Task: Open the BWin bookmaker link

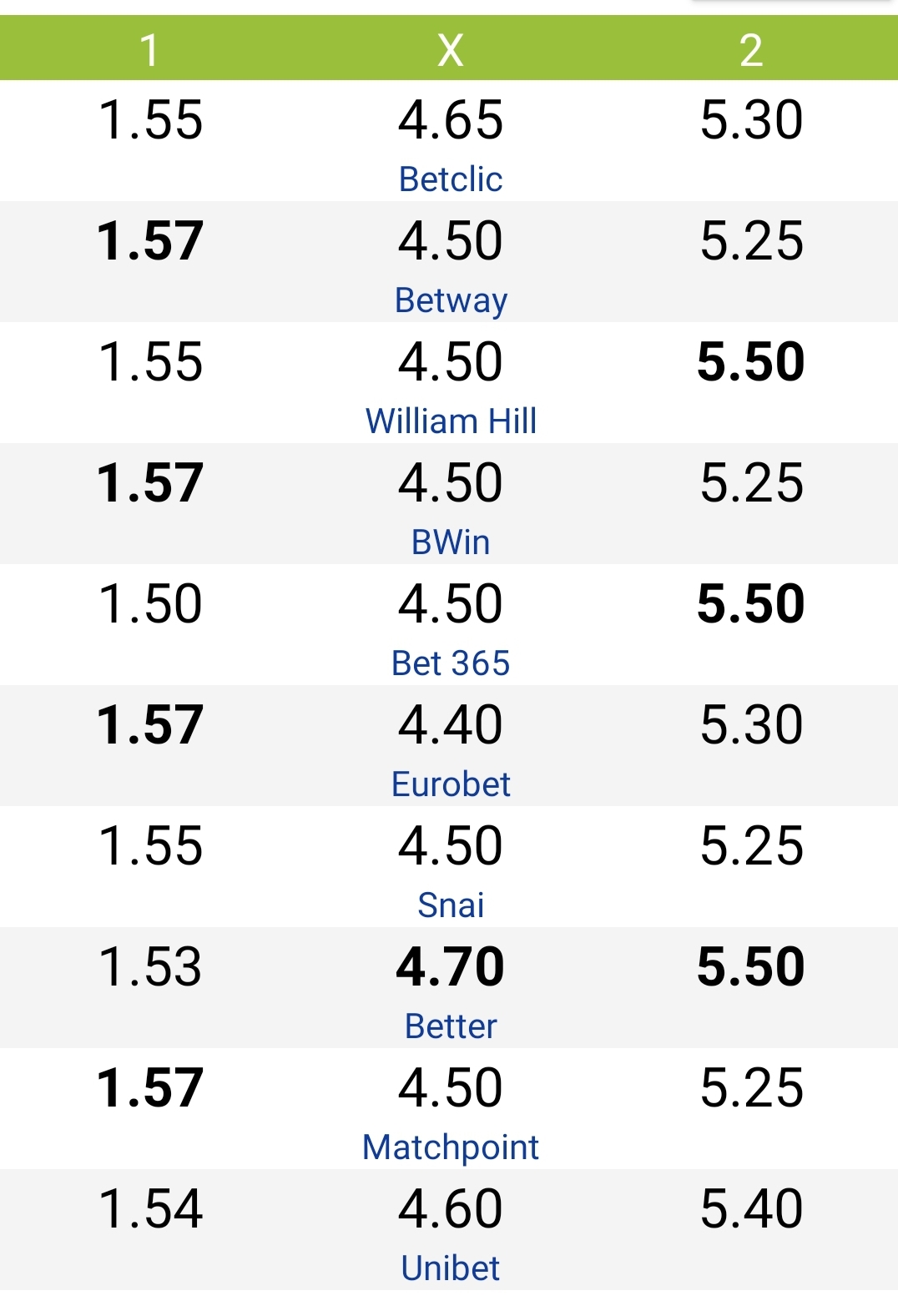Action: click(x=451, y=542)
